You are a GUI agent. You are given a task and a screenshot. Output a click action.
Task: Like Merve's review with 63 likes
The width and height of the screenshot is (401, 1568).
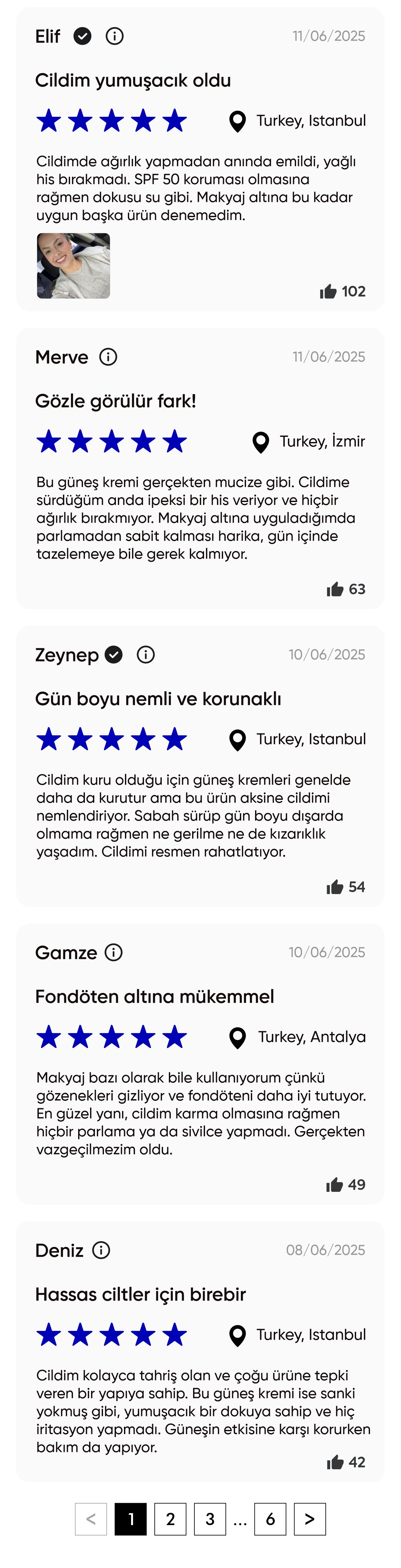click(334, 589)
